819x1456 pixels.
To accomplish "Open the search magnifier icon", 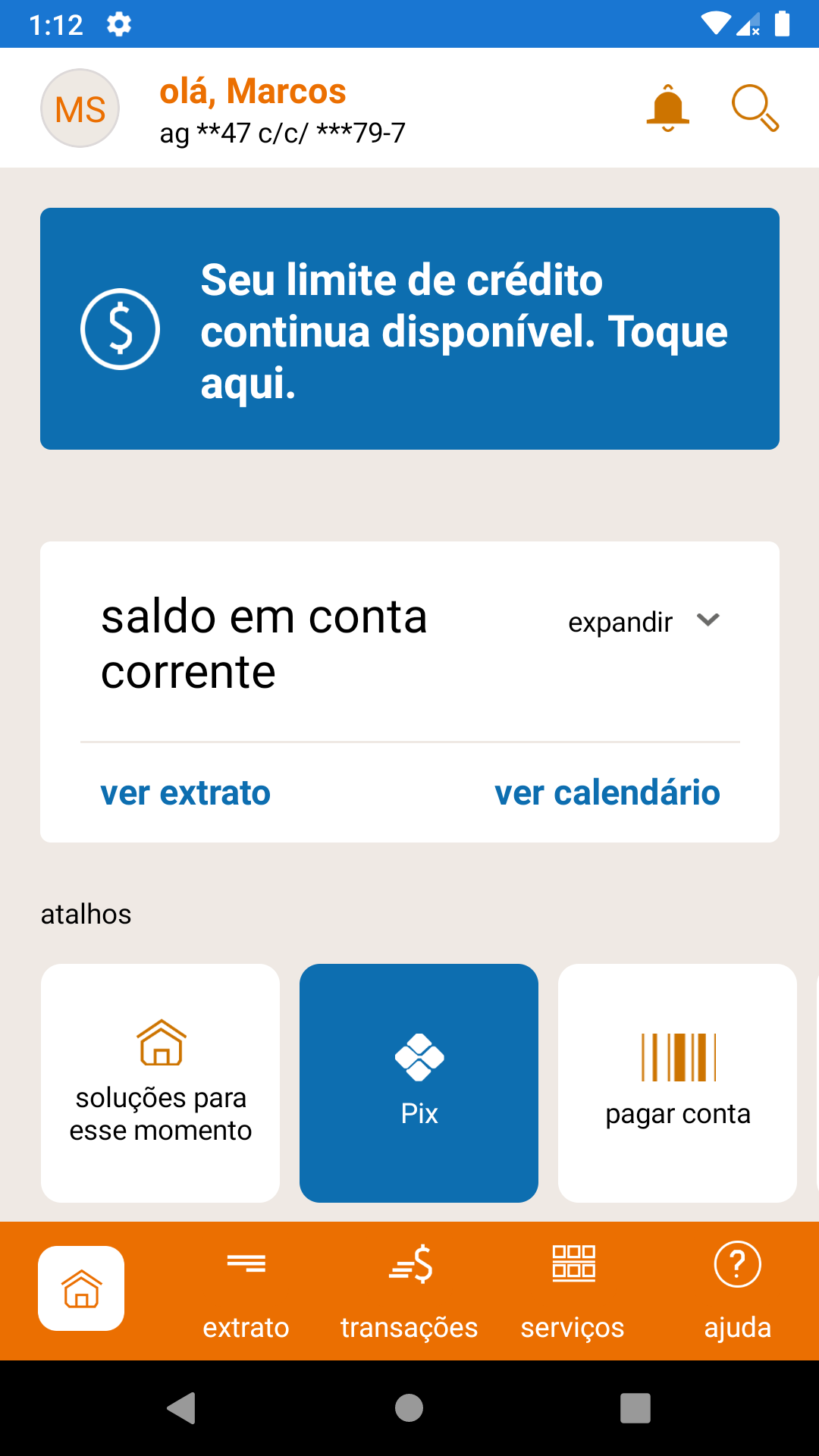I will [x=755, y=108].
